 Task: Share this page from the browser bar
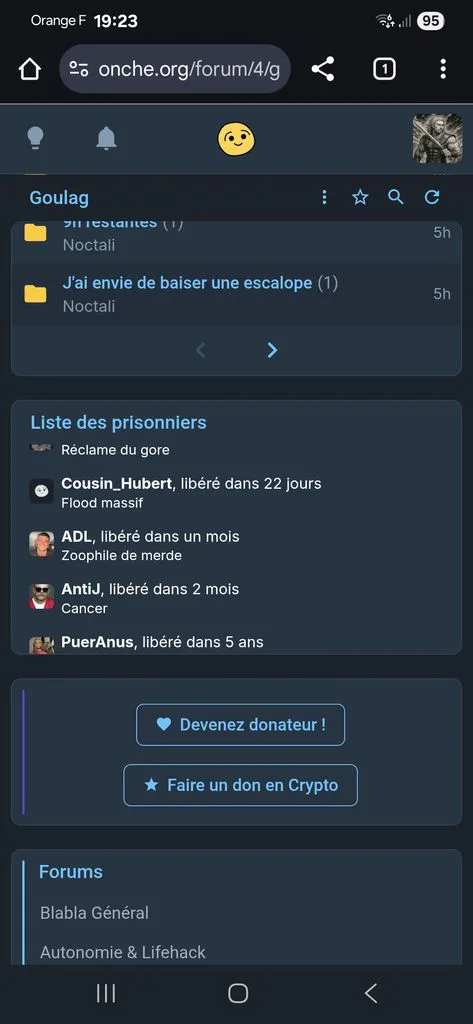(323, 69)
